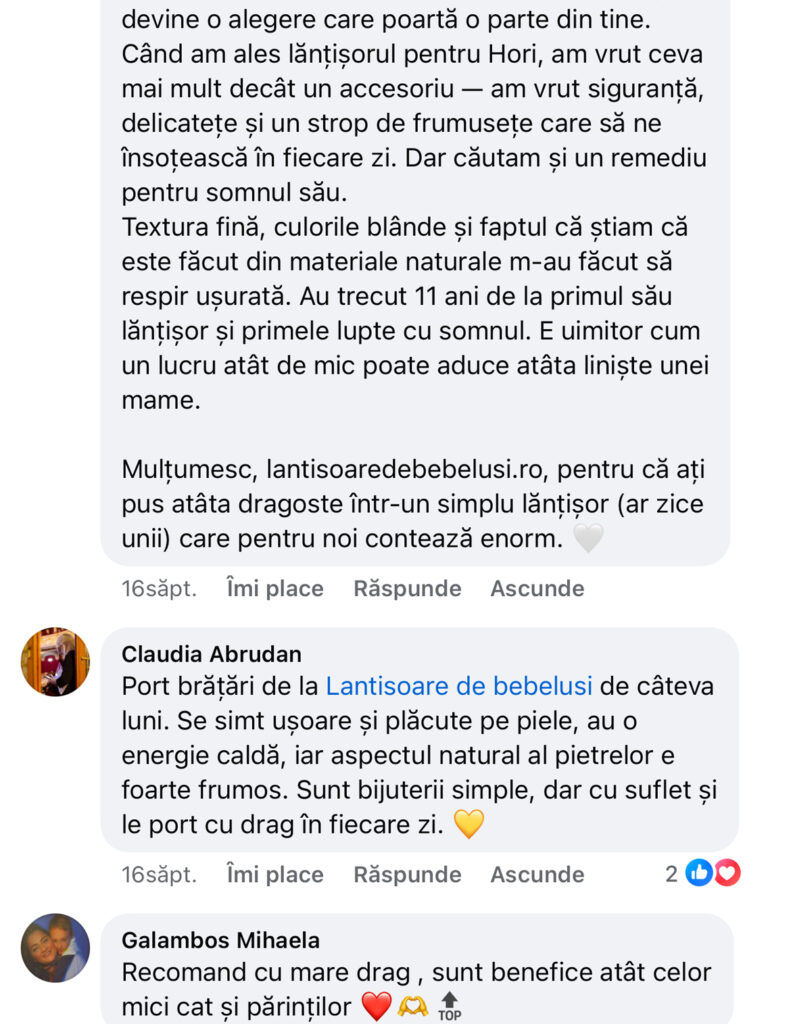Image resolution: width=791 pixels, height=1024 pixels.
Task: Reply to Claudia's comment using 'Răspunde'
Action: click(x=406, y=873)
